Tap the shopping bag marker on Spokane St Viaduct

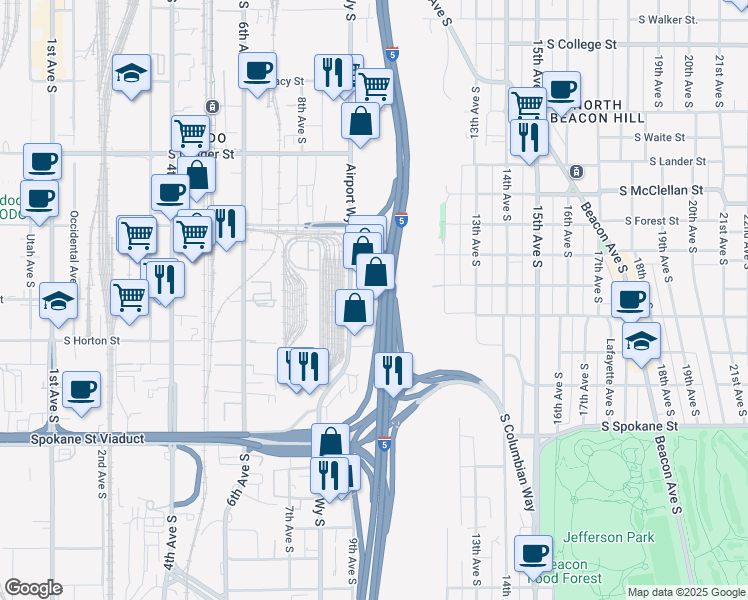point(330,441)
